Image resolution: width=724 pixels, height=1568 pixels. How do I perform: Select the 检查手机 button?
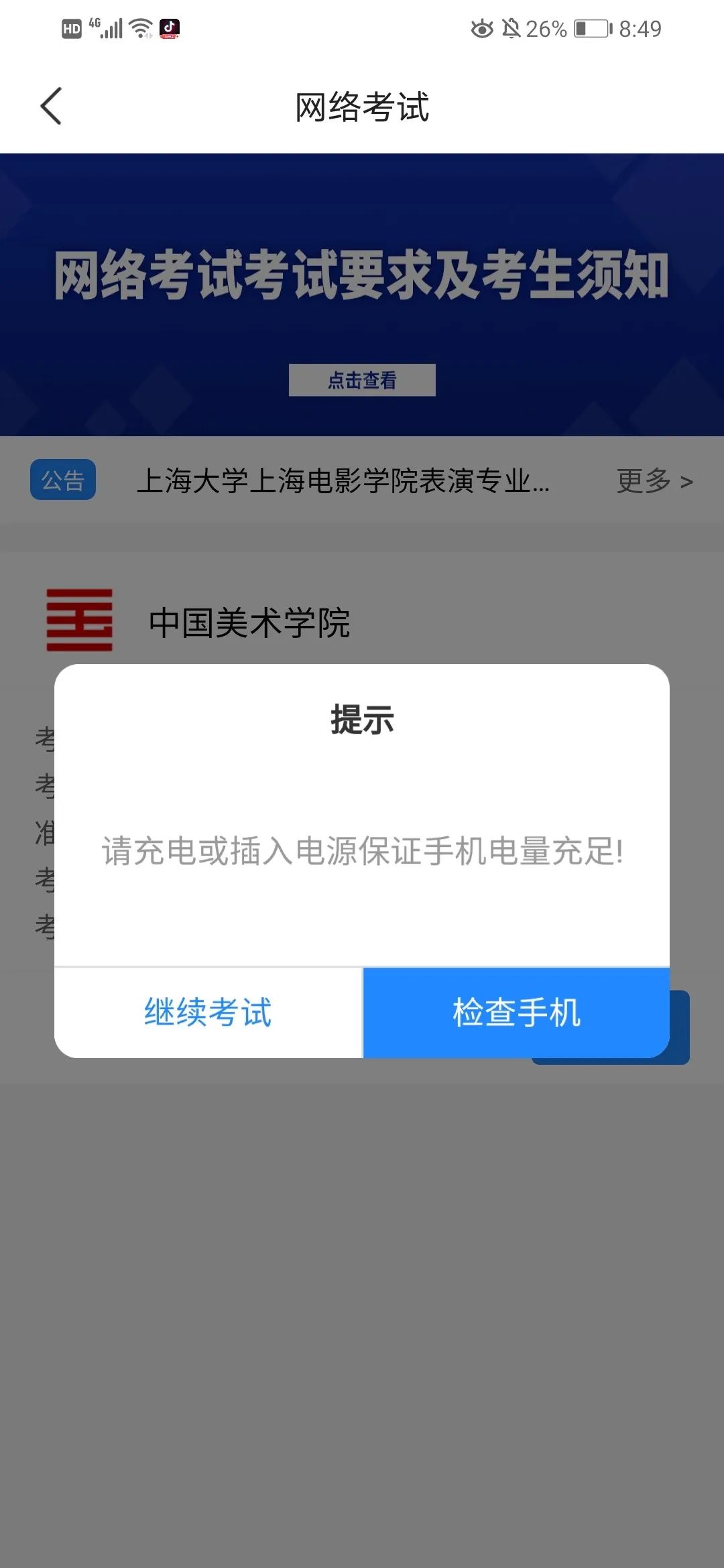[x=516, y=1012]
